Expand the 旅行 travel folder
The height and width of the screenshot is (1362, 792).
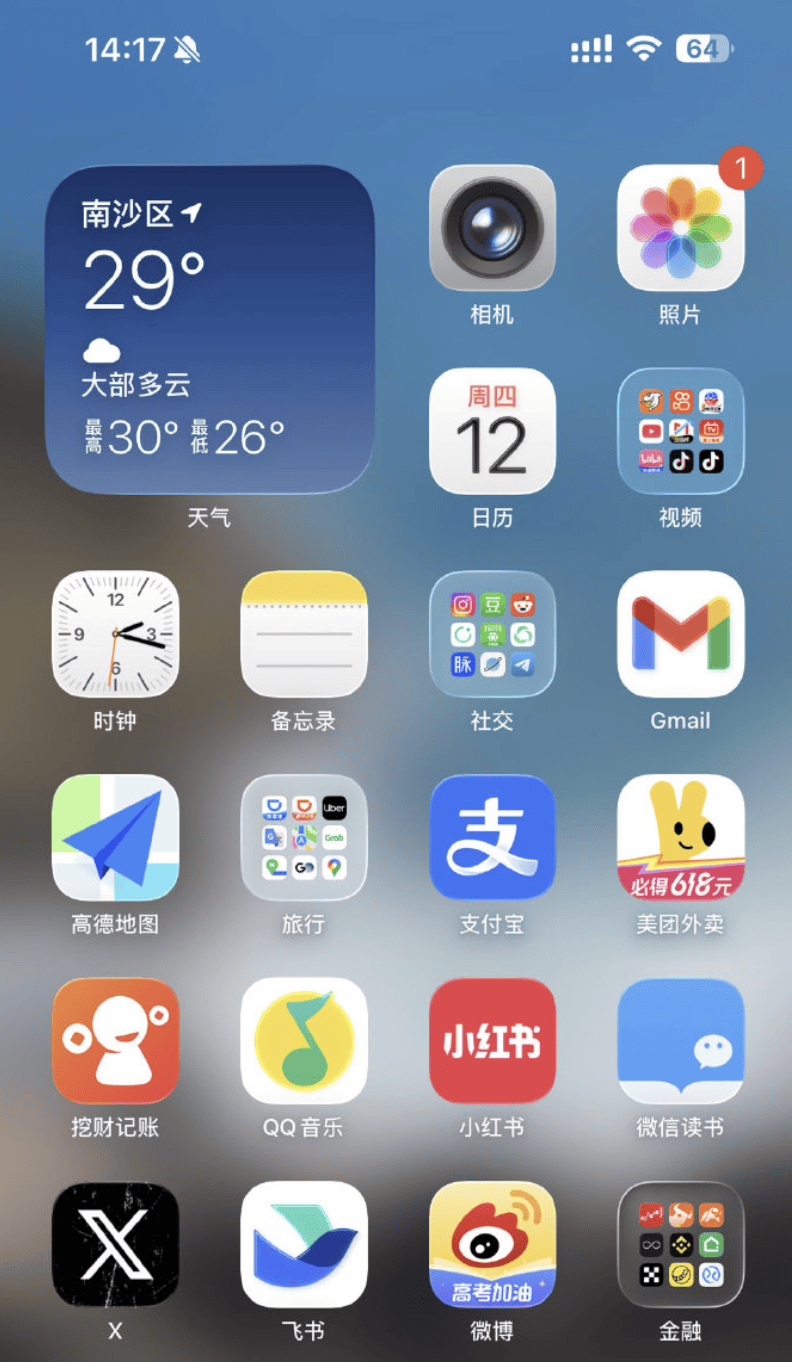point(303,837)
